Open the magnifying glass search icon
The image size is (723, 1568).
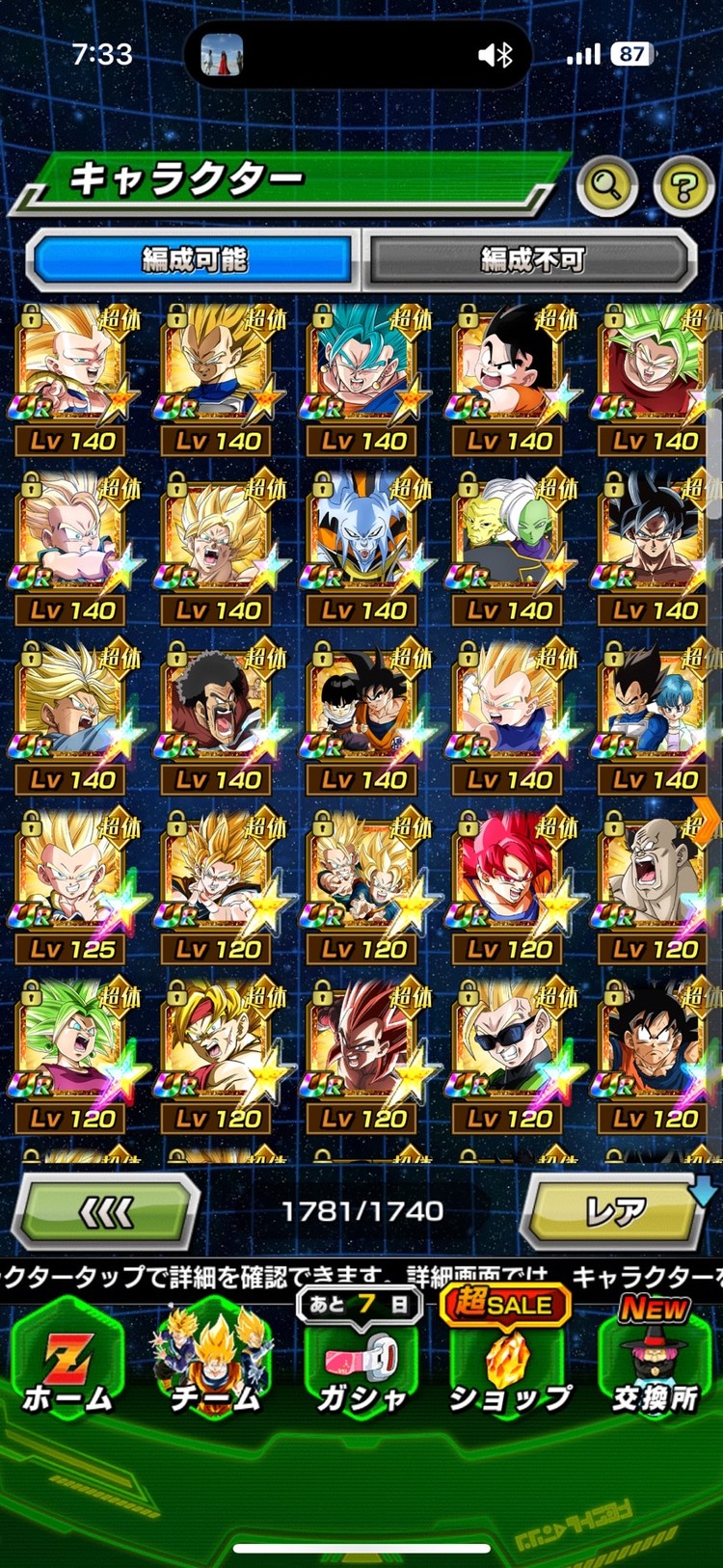coord(606,184)
